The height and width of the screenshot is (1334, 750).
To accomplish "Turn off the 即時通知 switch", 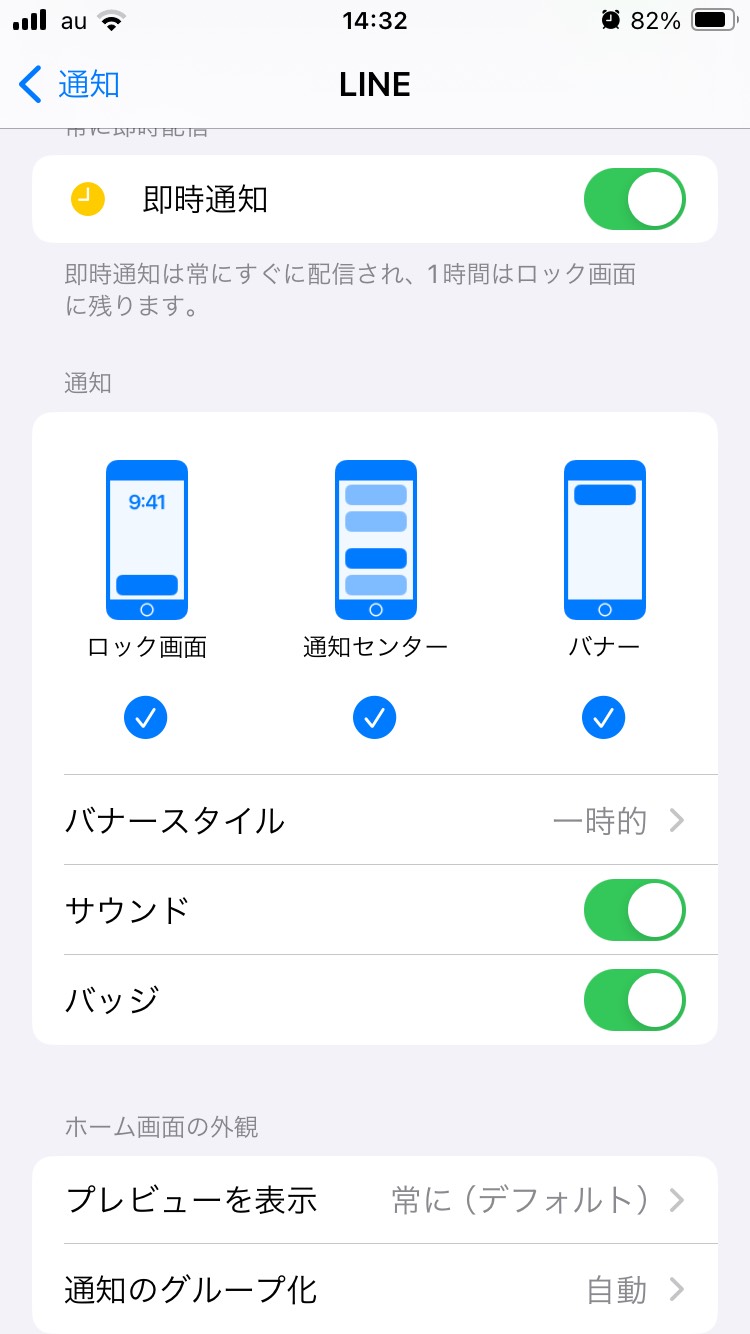I will [x=634, y=200].
